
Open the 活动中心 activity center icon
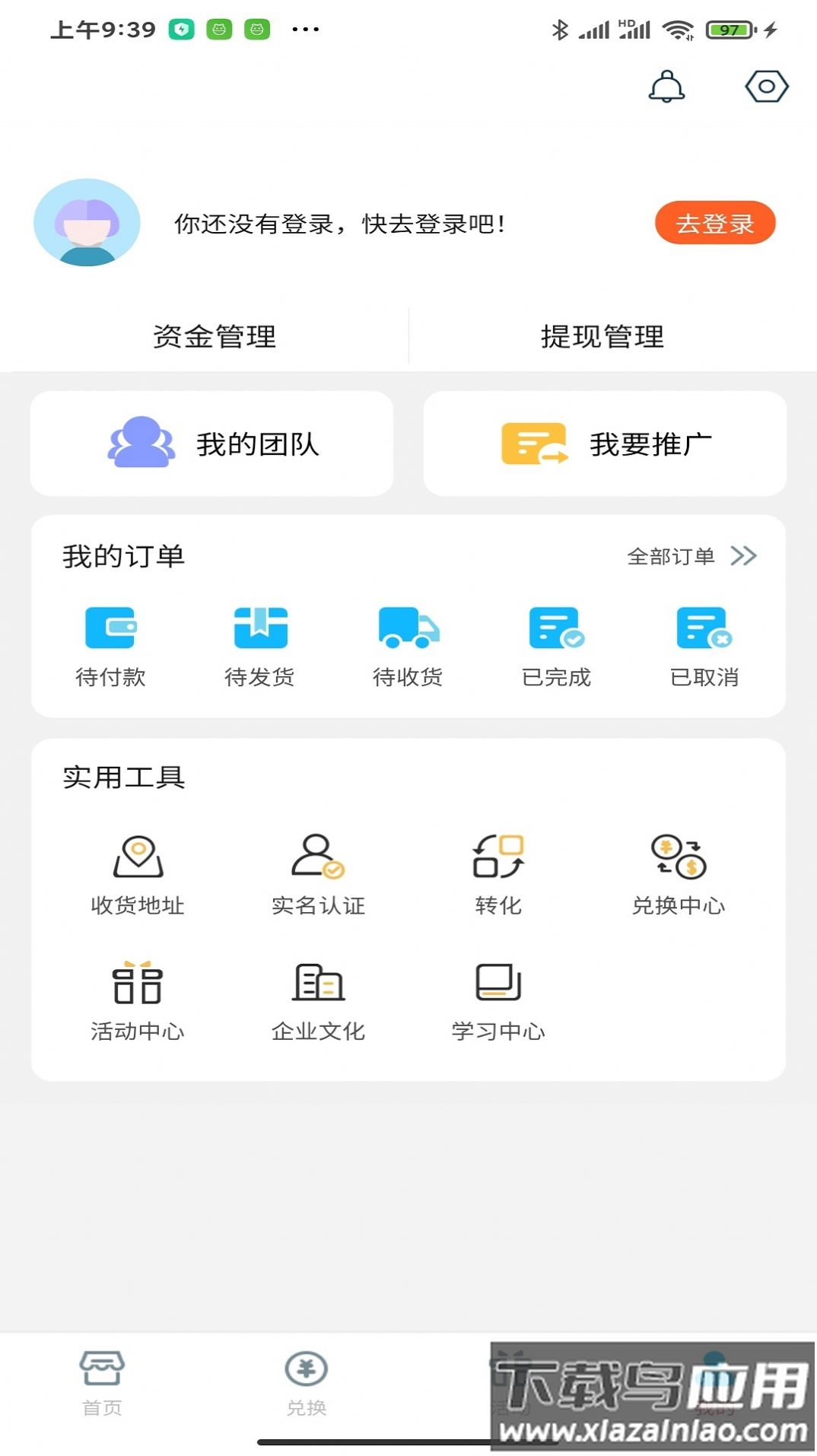point(138,985)
